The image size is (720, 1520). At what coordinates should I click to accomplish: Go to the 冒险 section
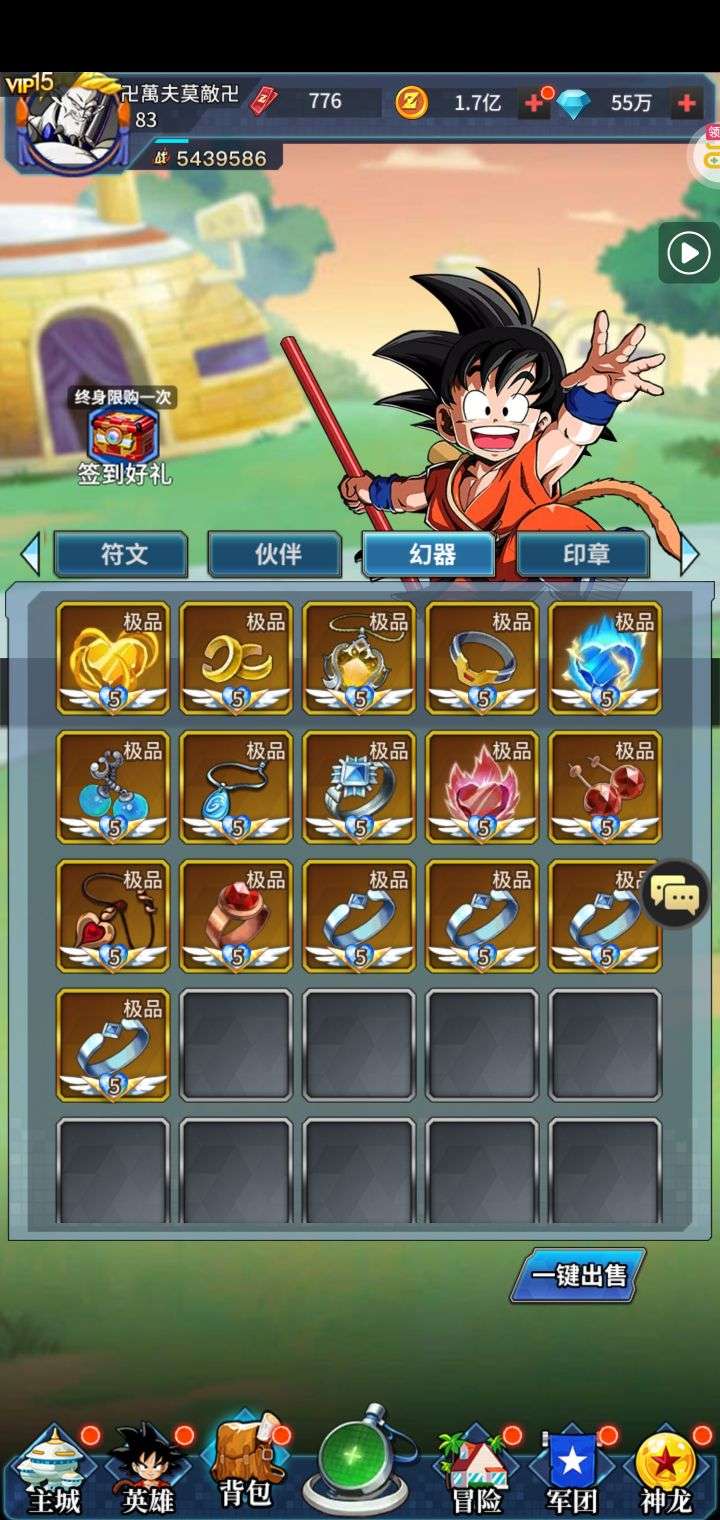pos(477,1470)
